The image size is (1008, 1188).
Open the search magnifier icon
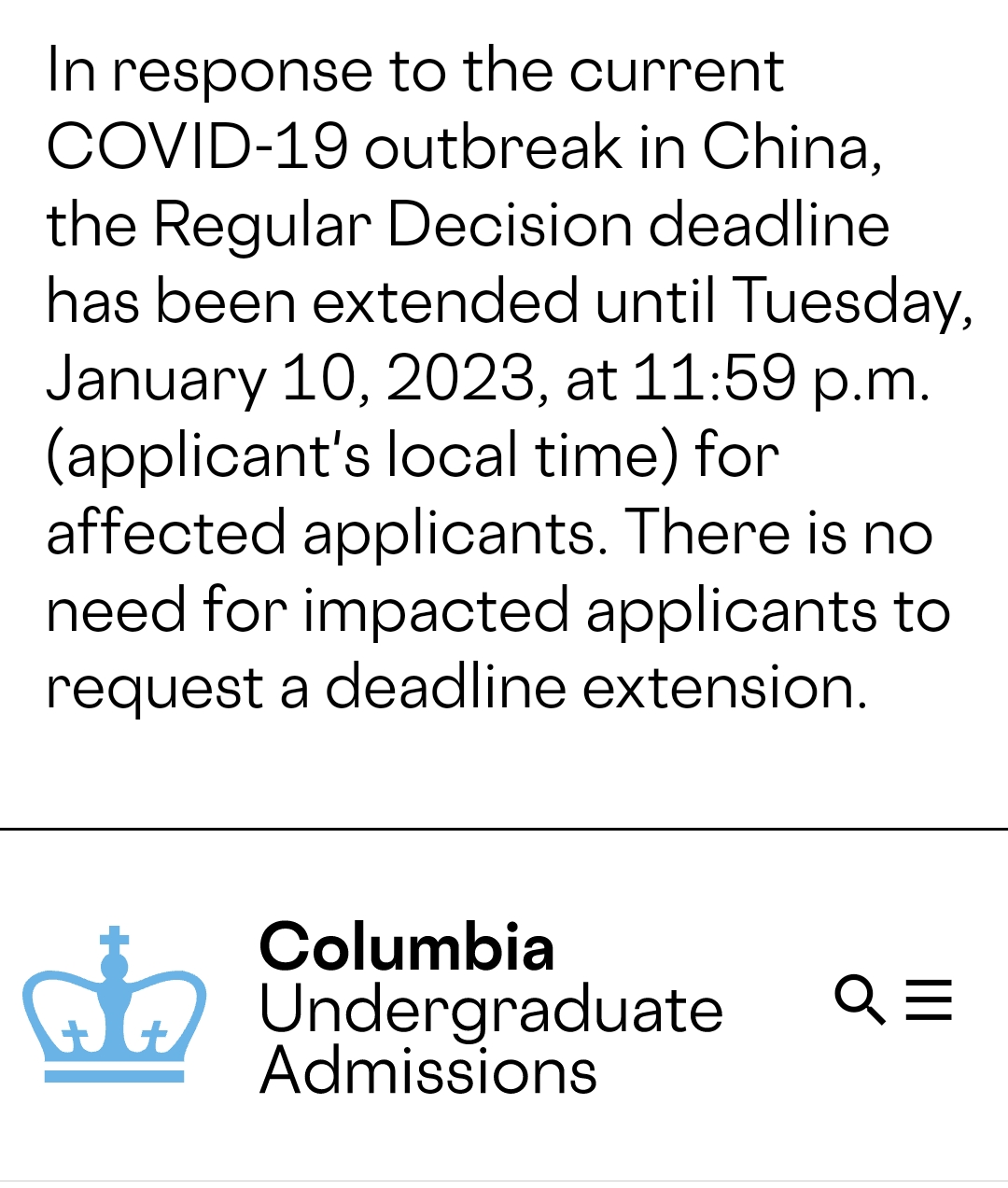click(860, 1000)
